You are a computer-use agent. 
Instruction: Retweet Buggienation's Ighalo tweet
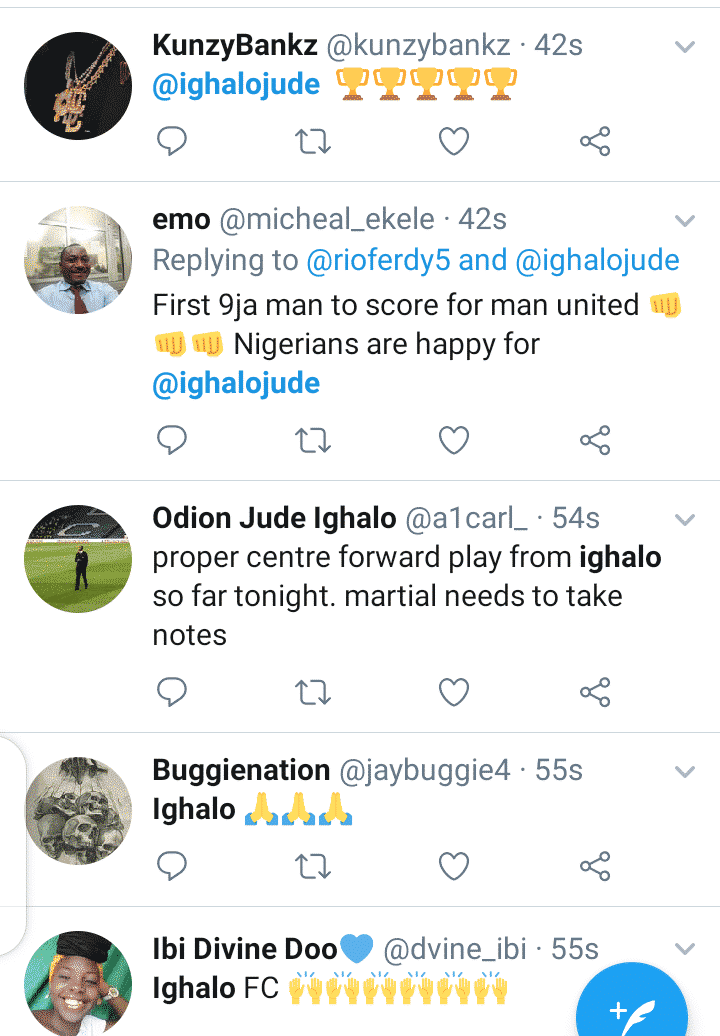[x=314, y=865]
